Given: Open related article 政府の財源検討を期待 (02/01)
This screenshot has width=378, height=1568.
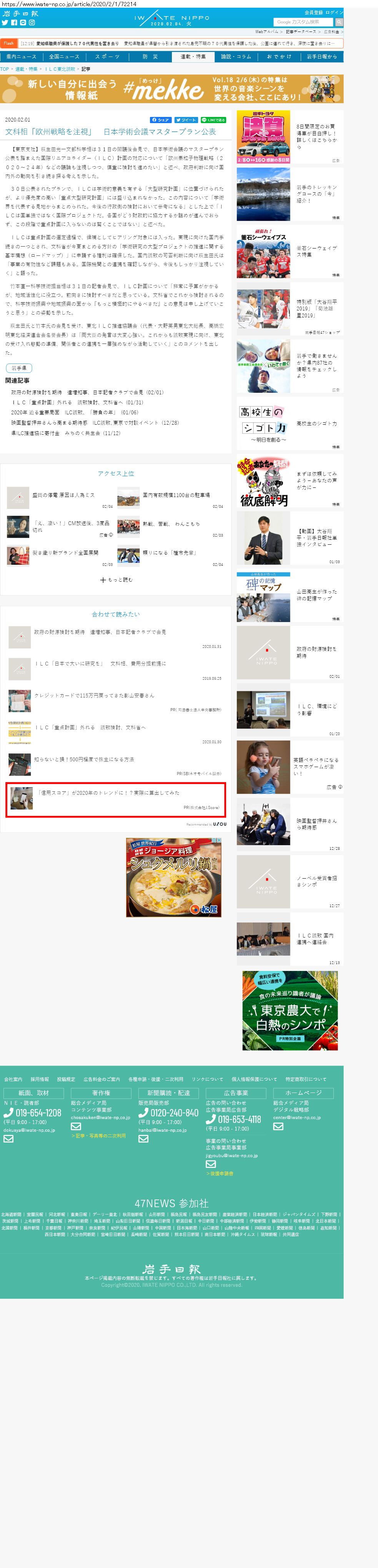Looking at the screenshot, I should click(x=87, y=393).
